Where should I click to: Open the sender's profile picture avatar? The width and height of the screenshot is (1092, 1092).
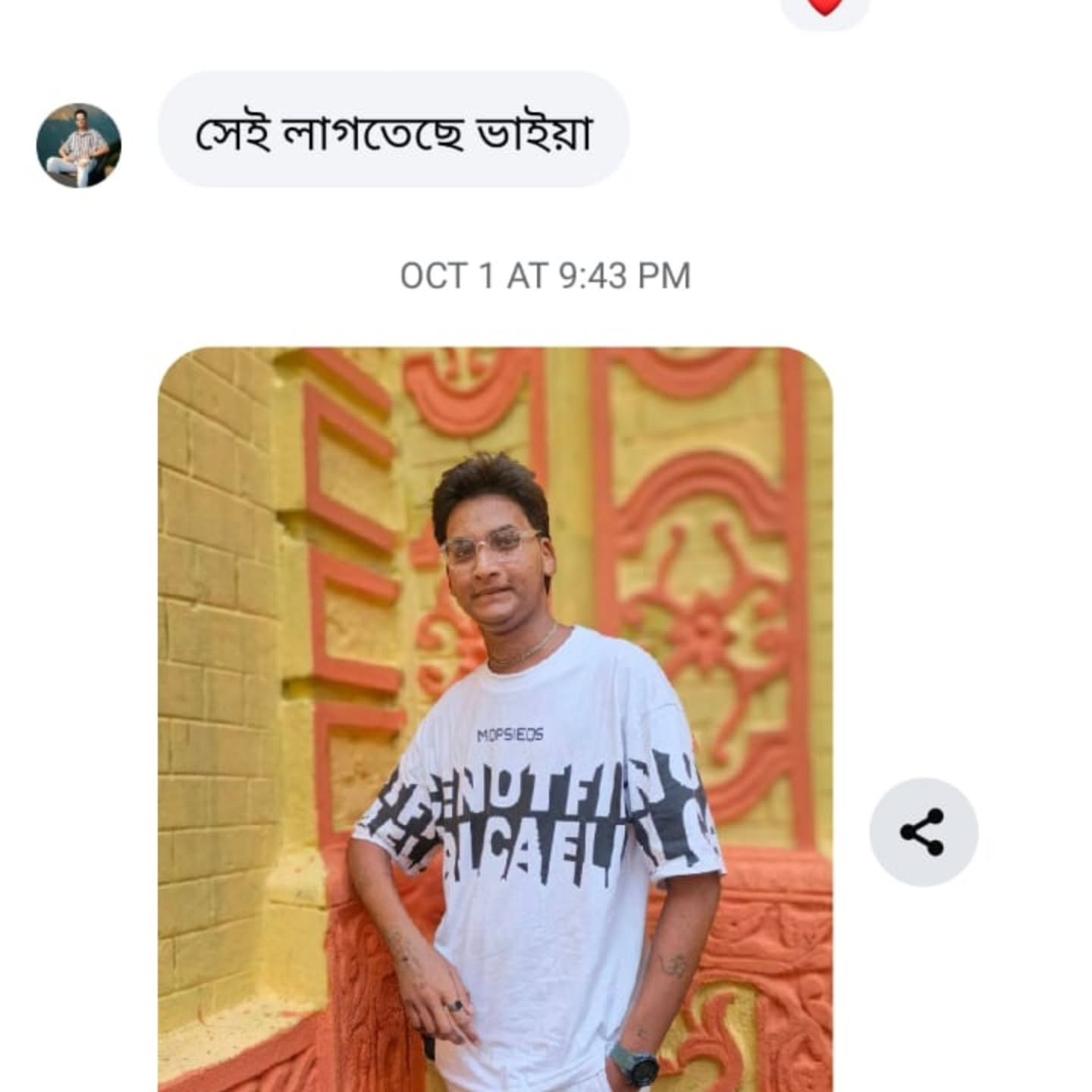(x=79, y=146)
